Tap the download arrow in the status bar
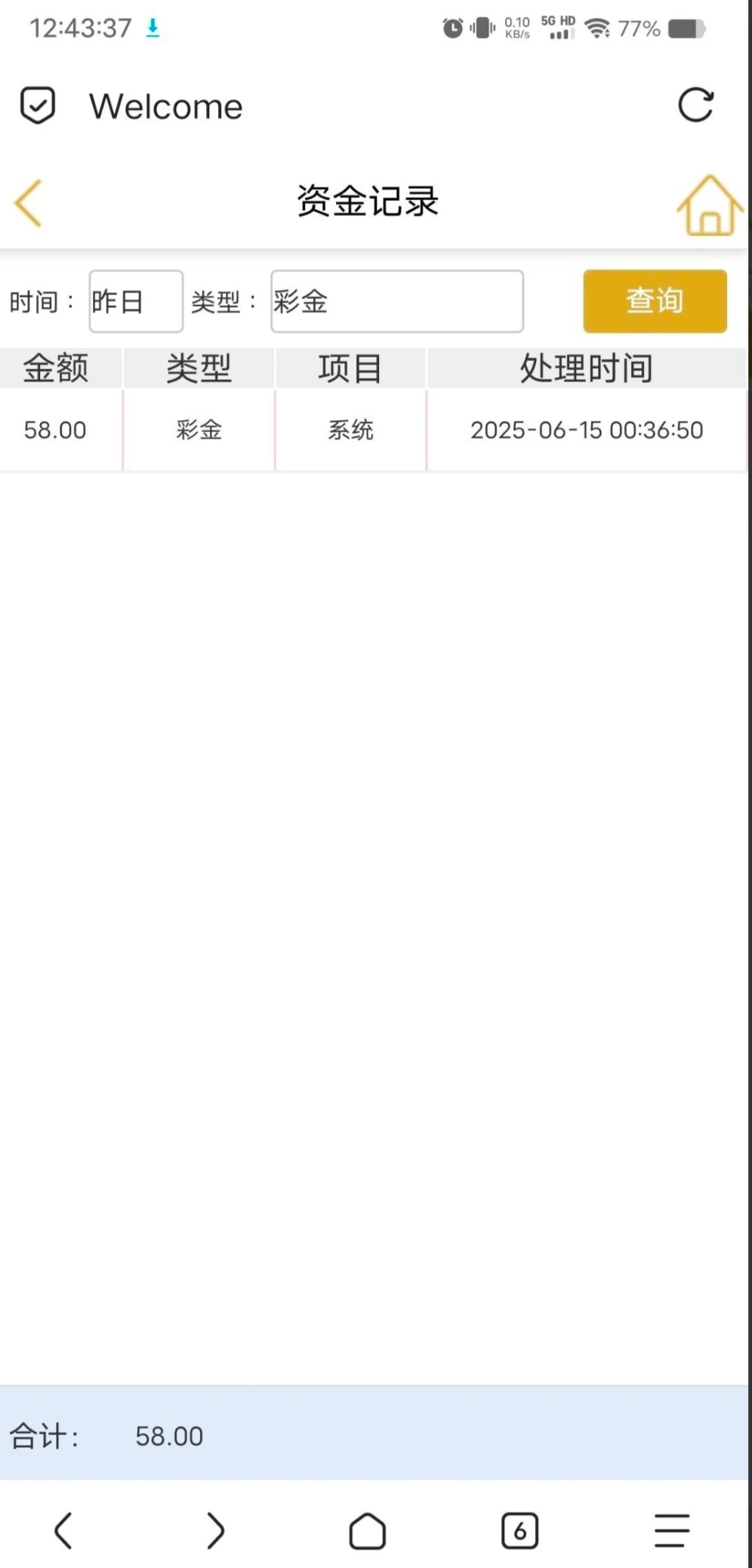This screenshot has width=752, height=1568. (153, 29)
